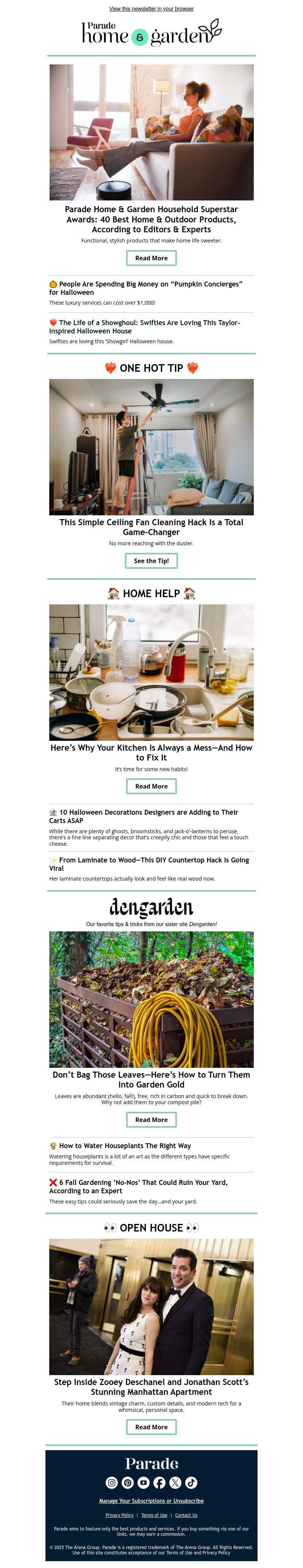
Task: Open Parade's TikTok icon in footer
Action: (x=191, y=1482)
